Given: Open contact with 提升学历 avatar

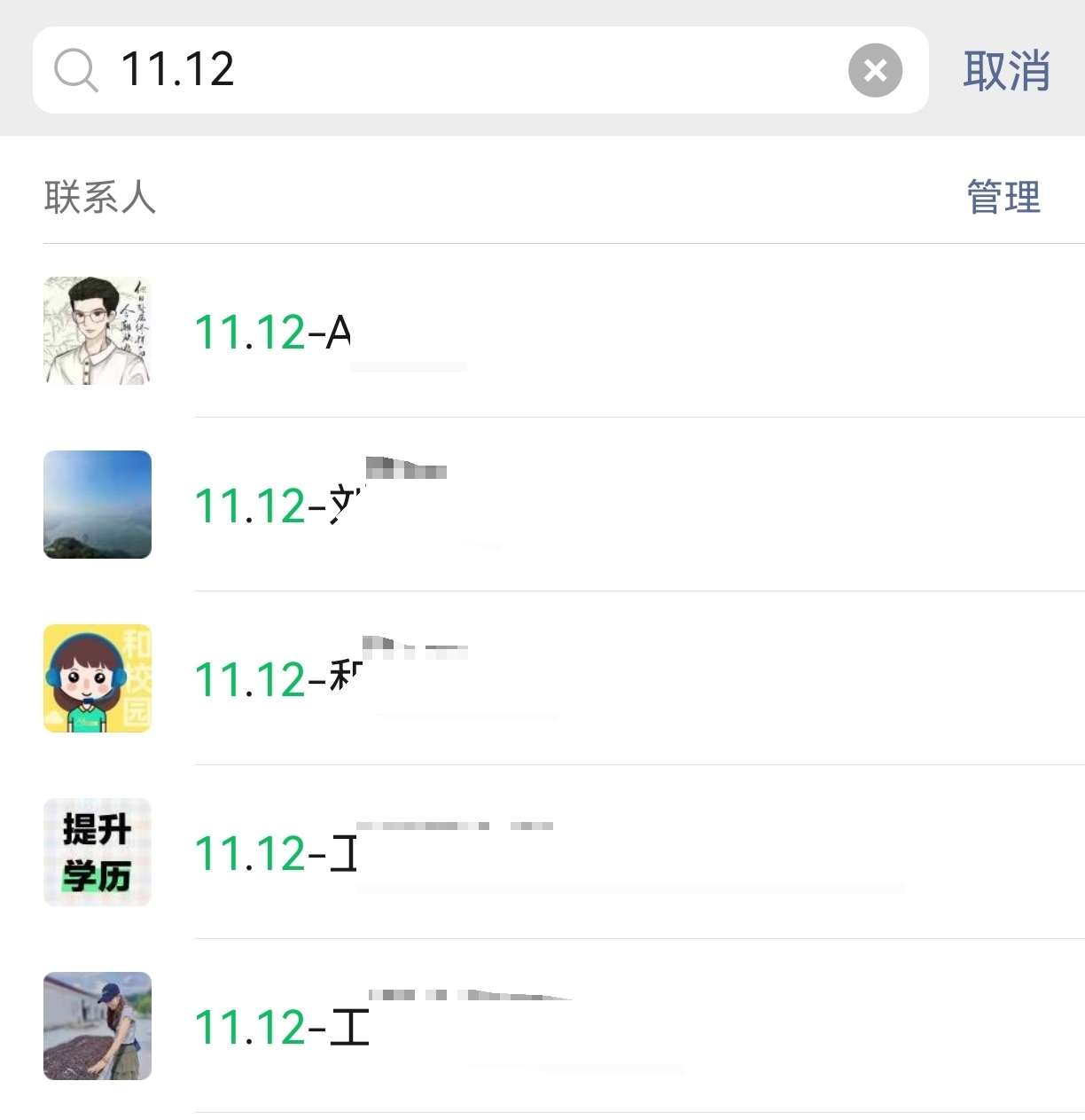Looking at the screenshot, I should 550,852.
